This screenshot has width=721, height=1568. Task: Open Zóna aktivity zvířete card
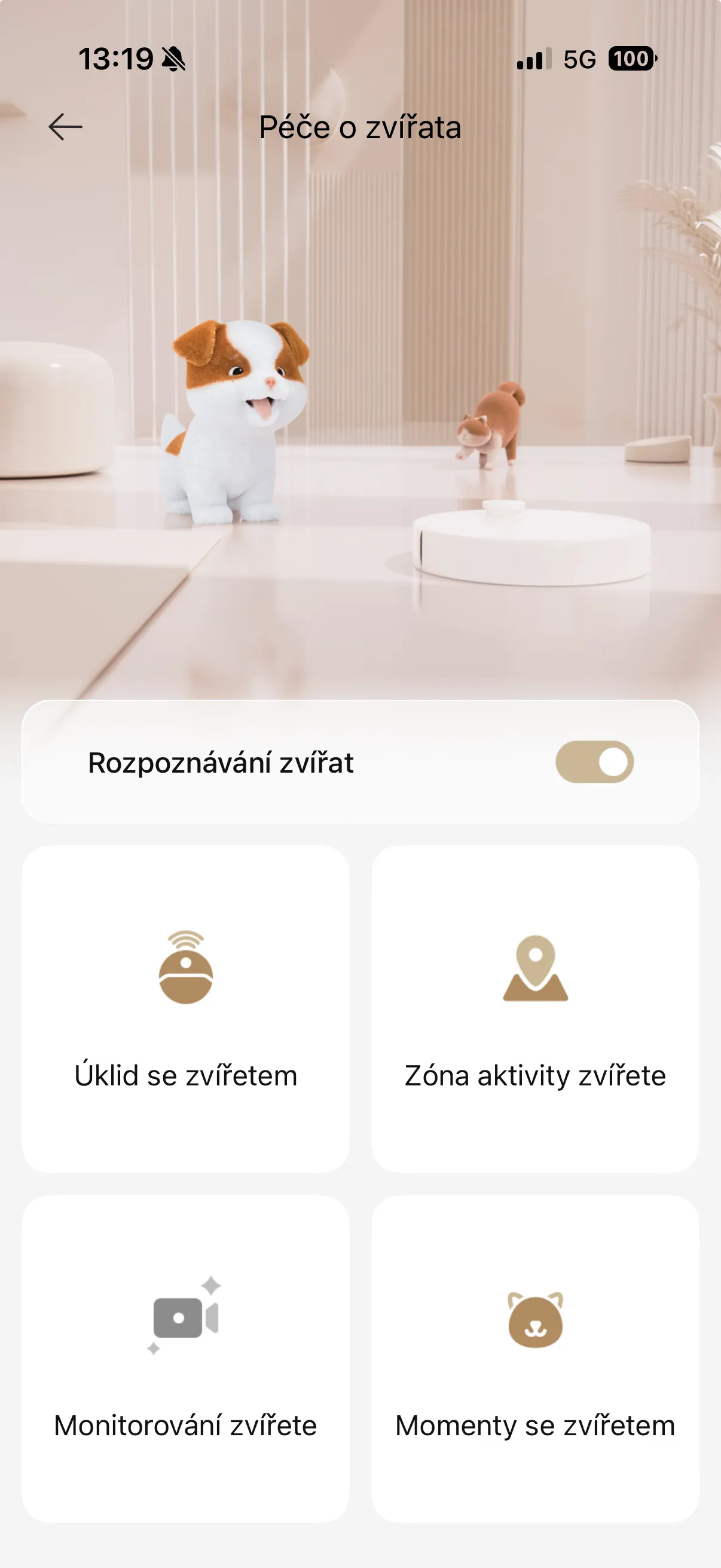[x=535, y=1009]
